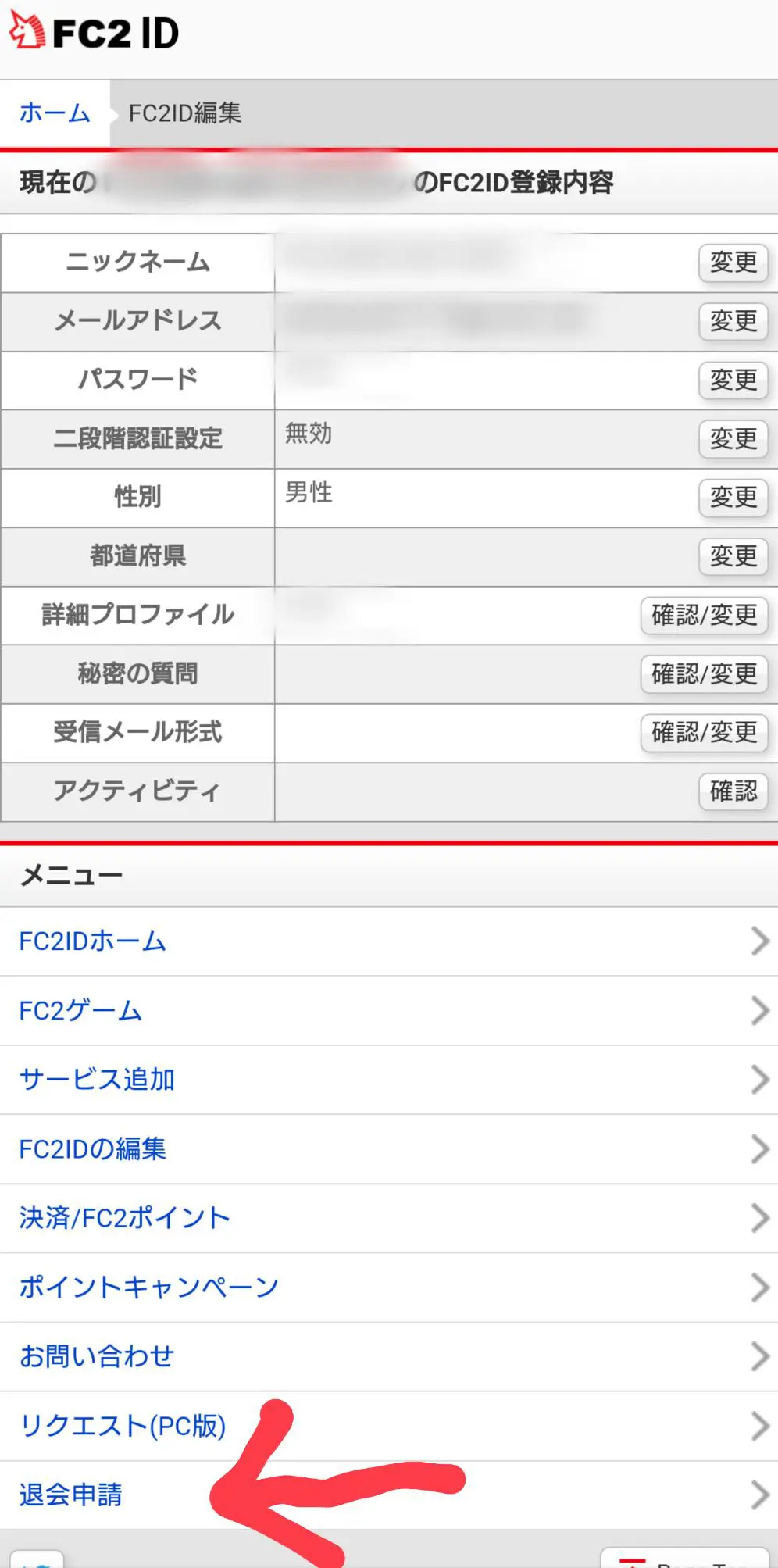Viewport: 778px width, 1568px height.
Task: Check アクティビティ with 確認 button
Action: 733,791
